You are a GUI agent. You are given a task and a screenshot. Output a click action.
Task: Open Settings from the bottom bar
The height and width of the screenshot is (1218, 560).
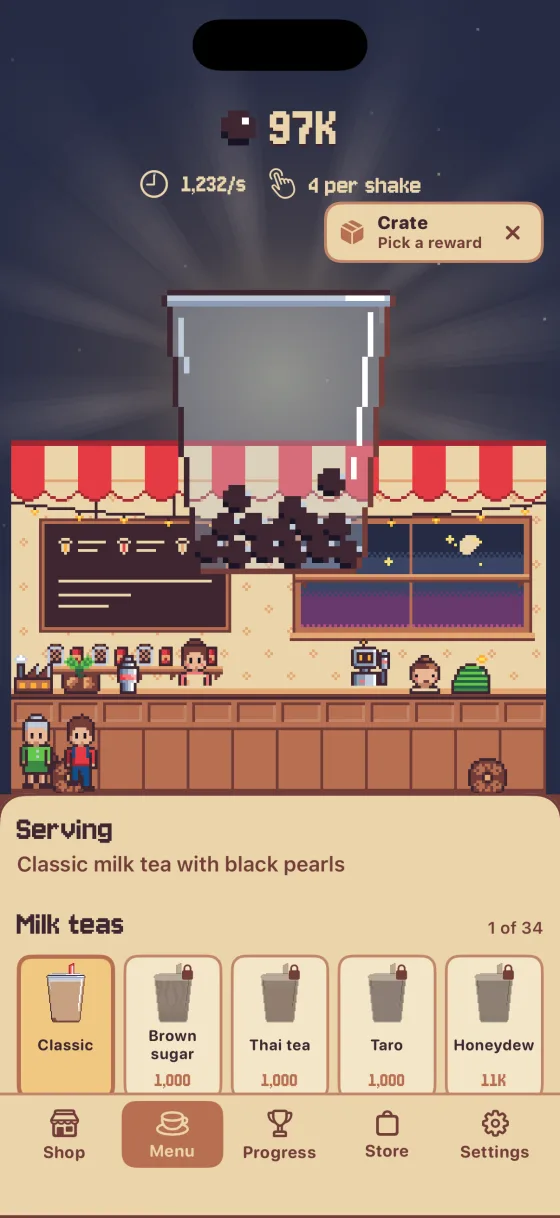(x=494, y=1135)
